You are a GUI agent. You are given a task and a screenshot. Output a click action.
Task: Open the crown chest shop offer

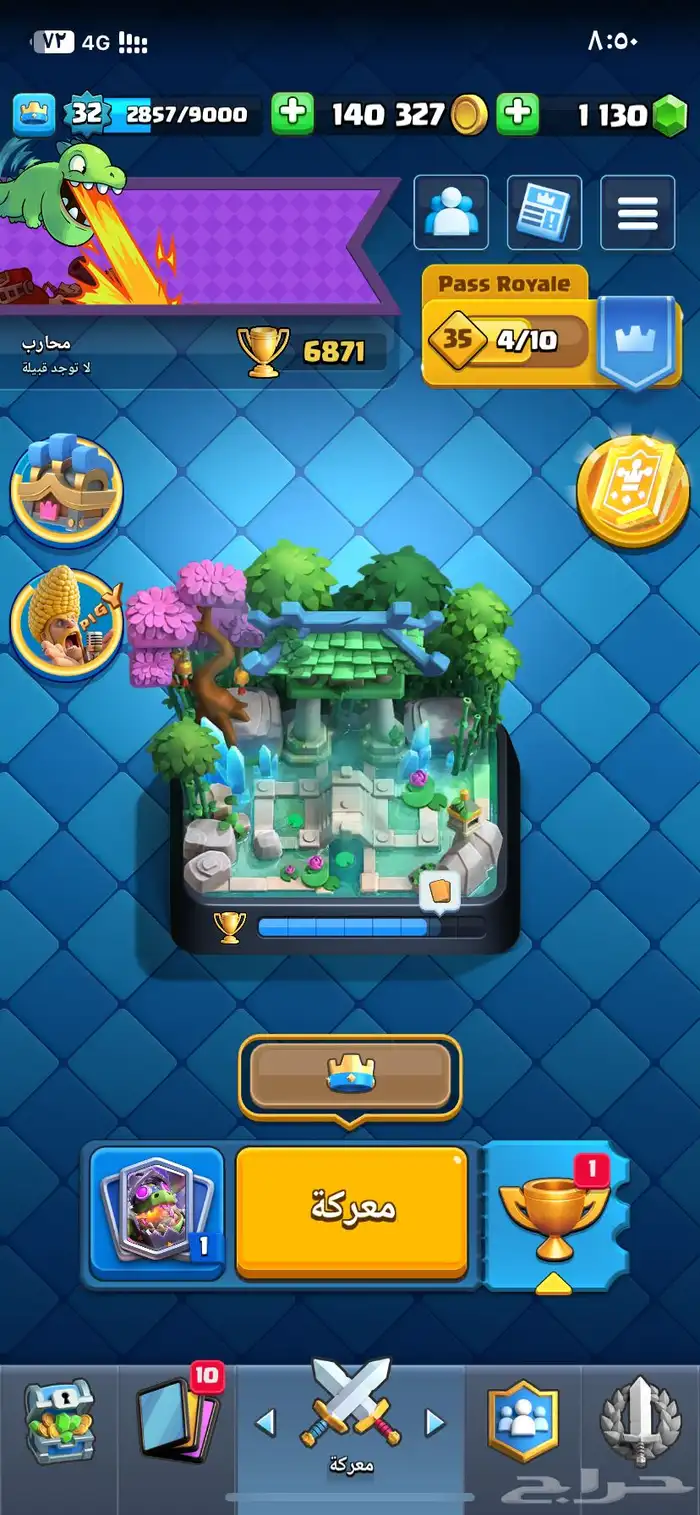[x=66, y=489]
